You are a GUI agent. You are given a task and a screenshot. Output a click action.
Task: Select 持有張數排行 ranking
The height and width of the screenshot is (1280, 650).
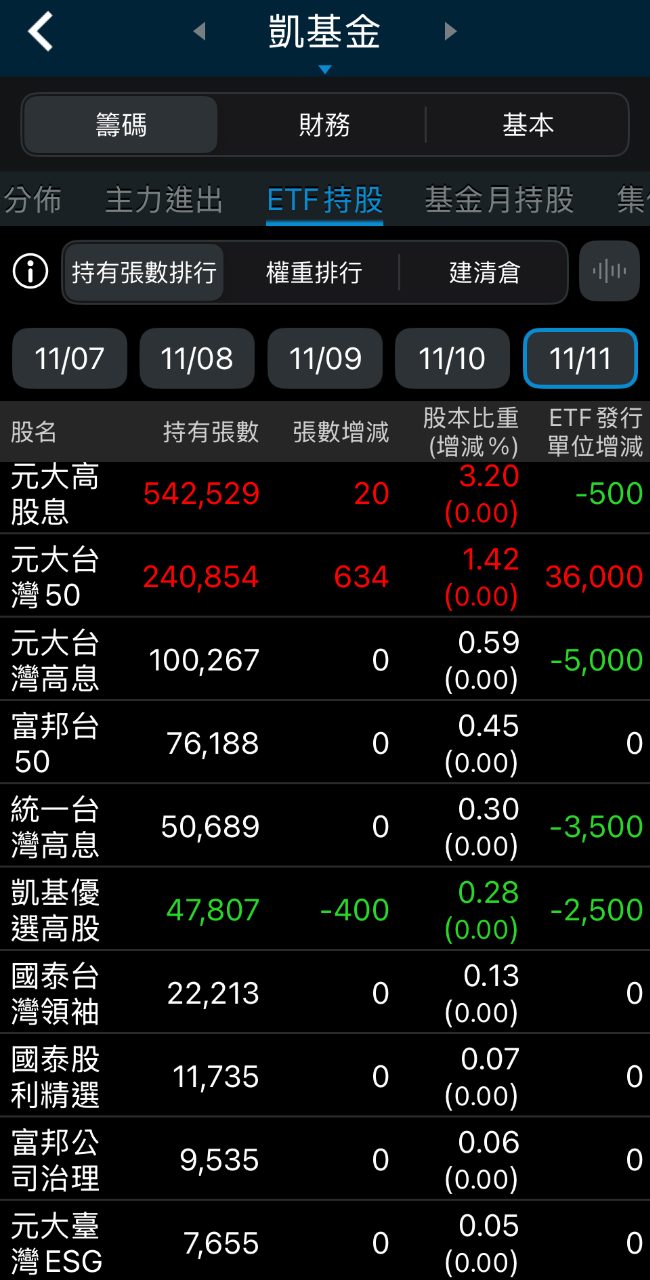[144, 272]
